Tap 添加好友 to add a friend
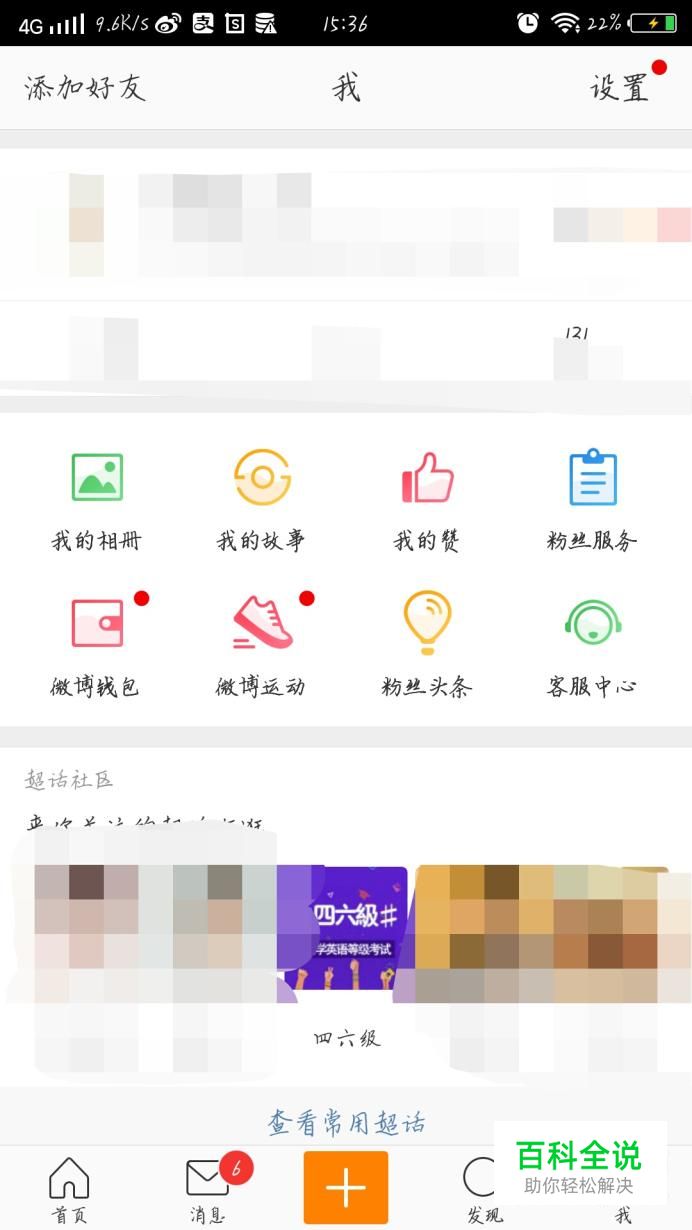This screenshot has width=692, height=1230. (x=85, y=88)
